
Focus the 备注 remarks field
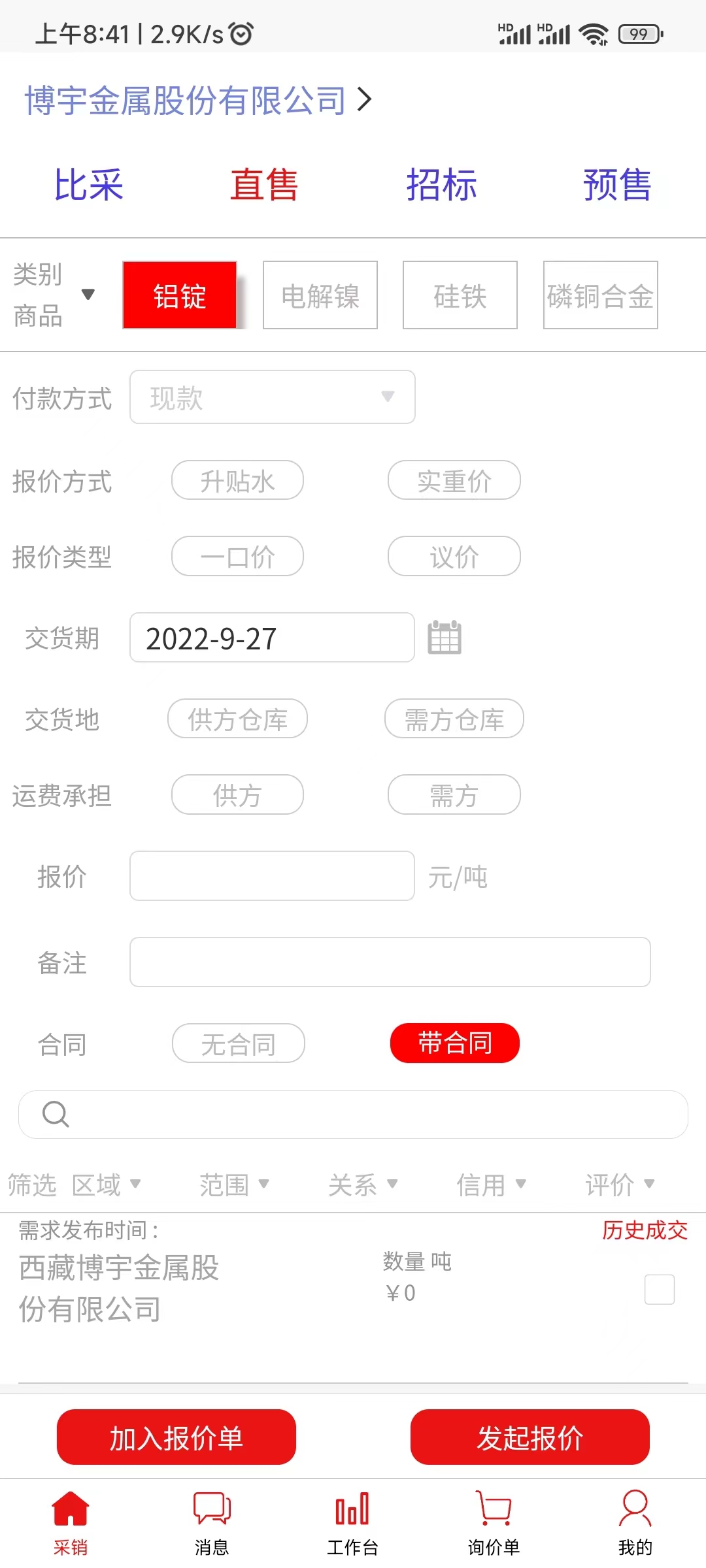point(390,962)
